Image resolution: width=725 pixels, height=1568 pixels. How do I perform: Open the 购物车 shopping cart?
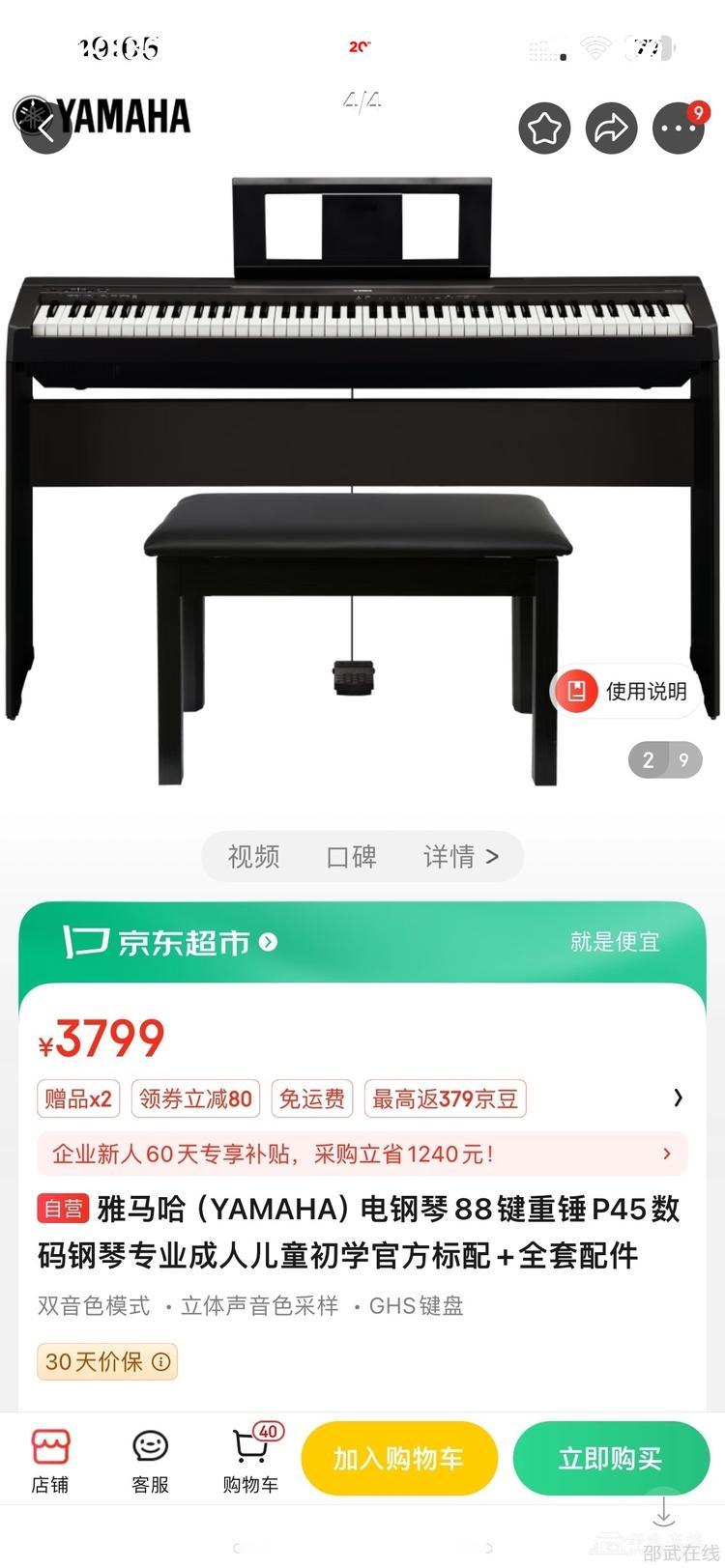pos(250,1461)
